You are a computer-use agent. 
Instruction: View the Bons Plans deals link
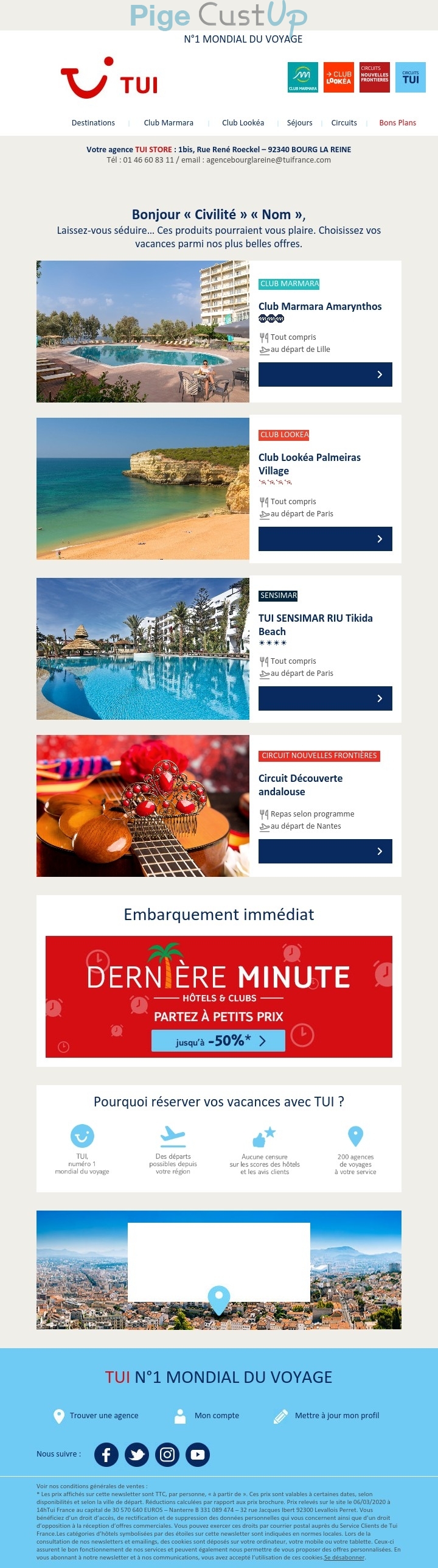[x=397, y=123]
